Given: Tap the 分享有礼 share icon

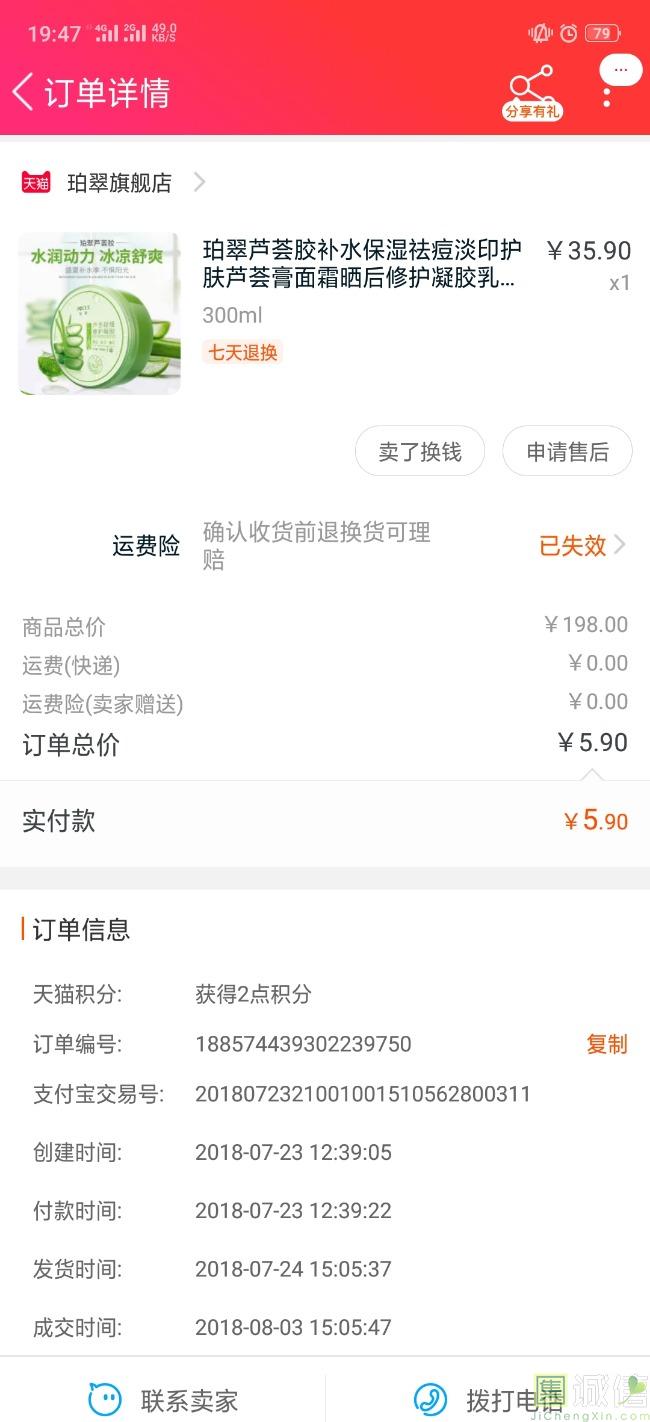Looking at the screenshot, I should click(531, 92).
